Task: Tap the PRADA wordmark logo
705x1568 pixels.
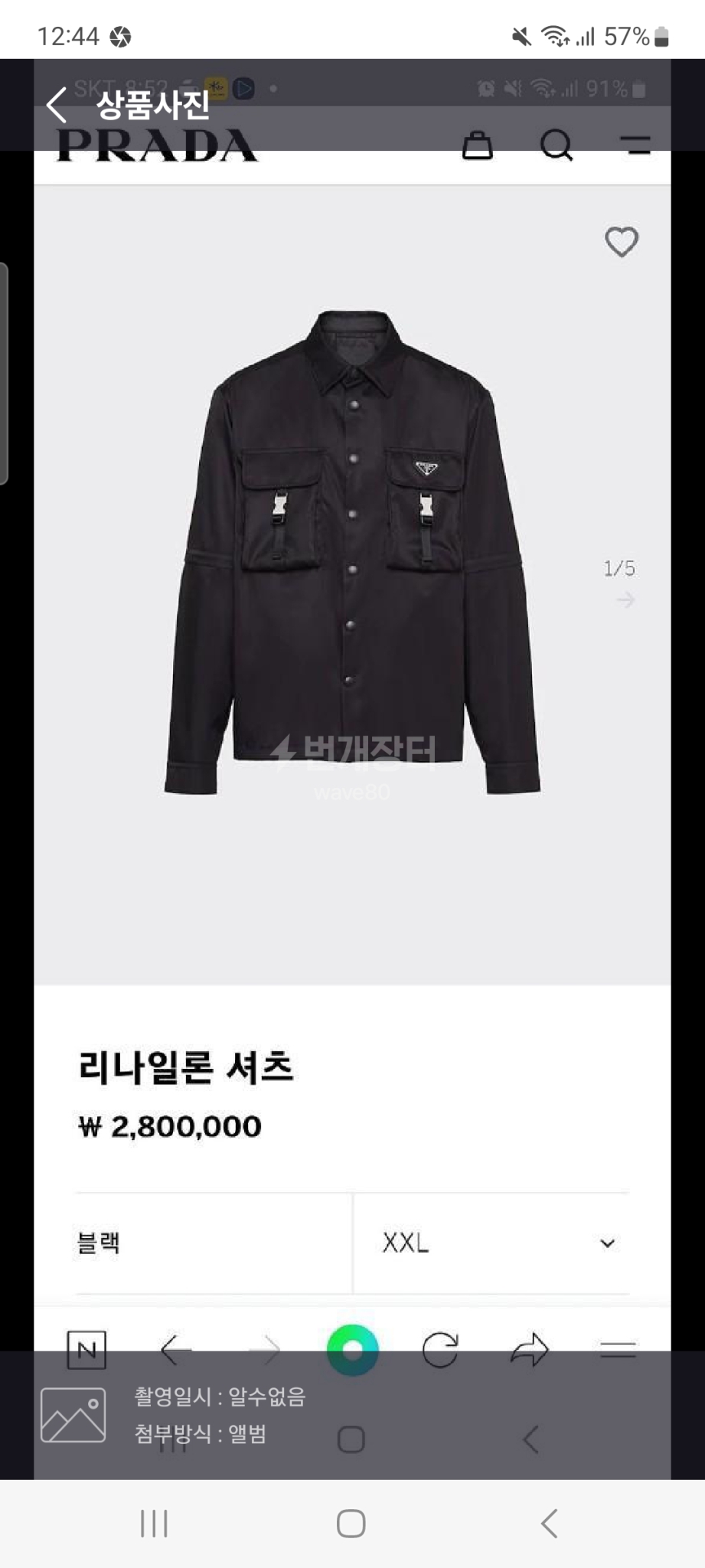Action: [x=158, y=147]
